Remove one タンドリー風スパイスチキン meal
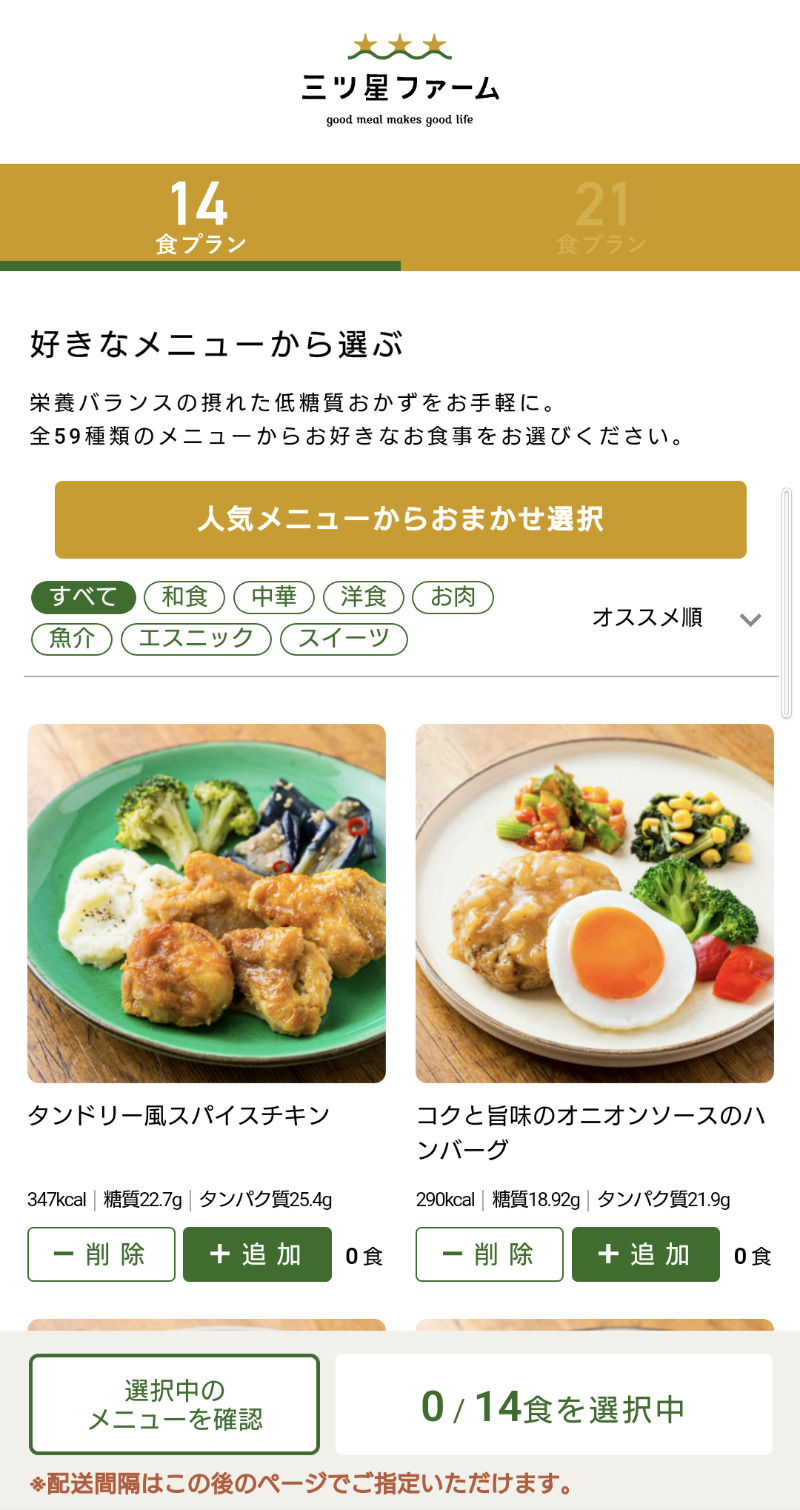The image size is (800, 1510). tap(101, 1254)
